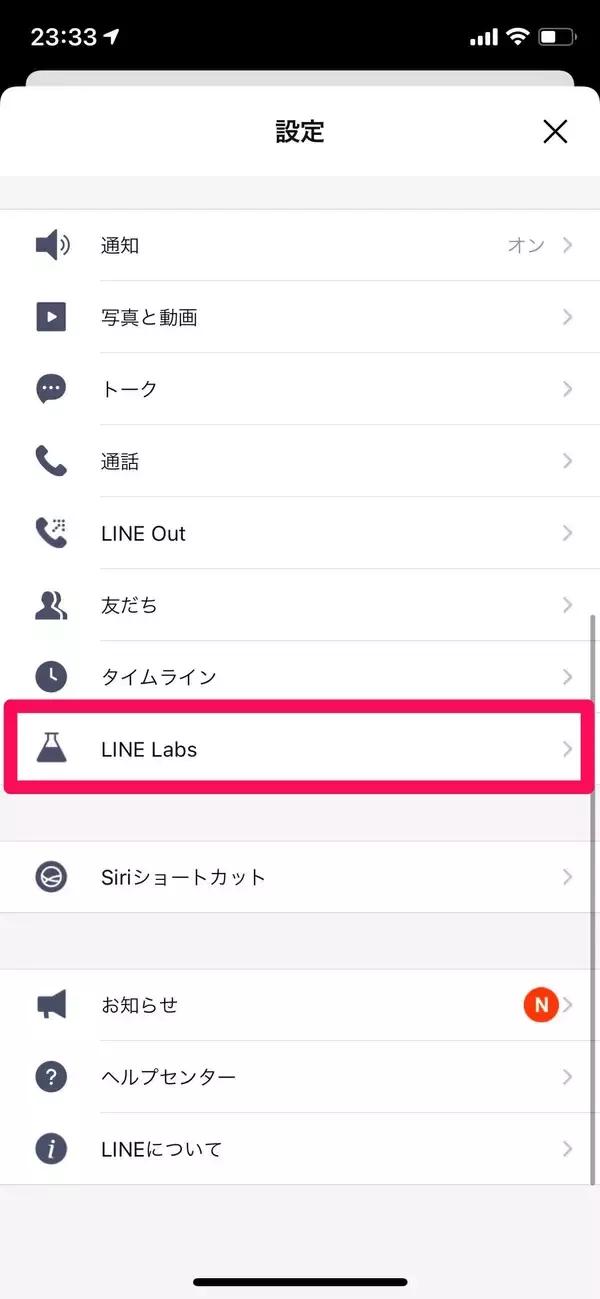Go to トーク settings

tap(300, 389)
